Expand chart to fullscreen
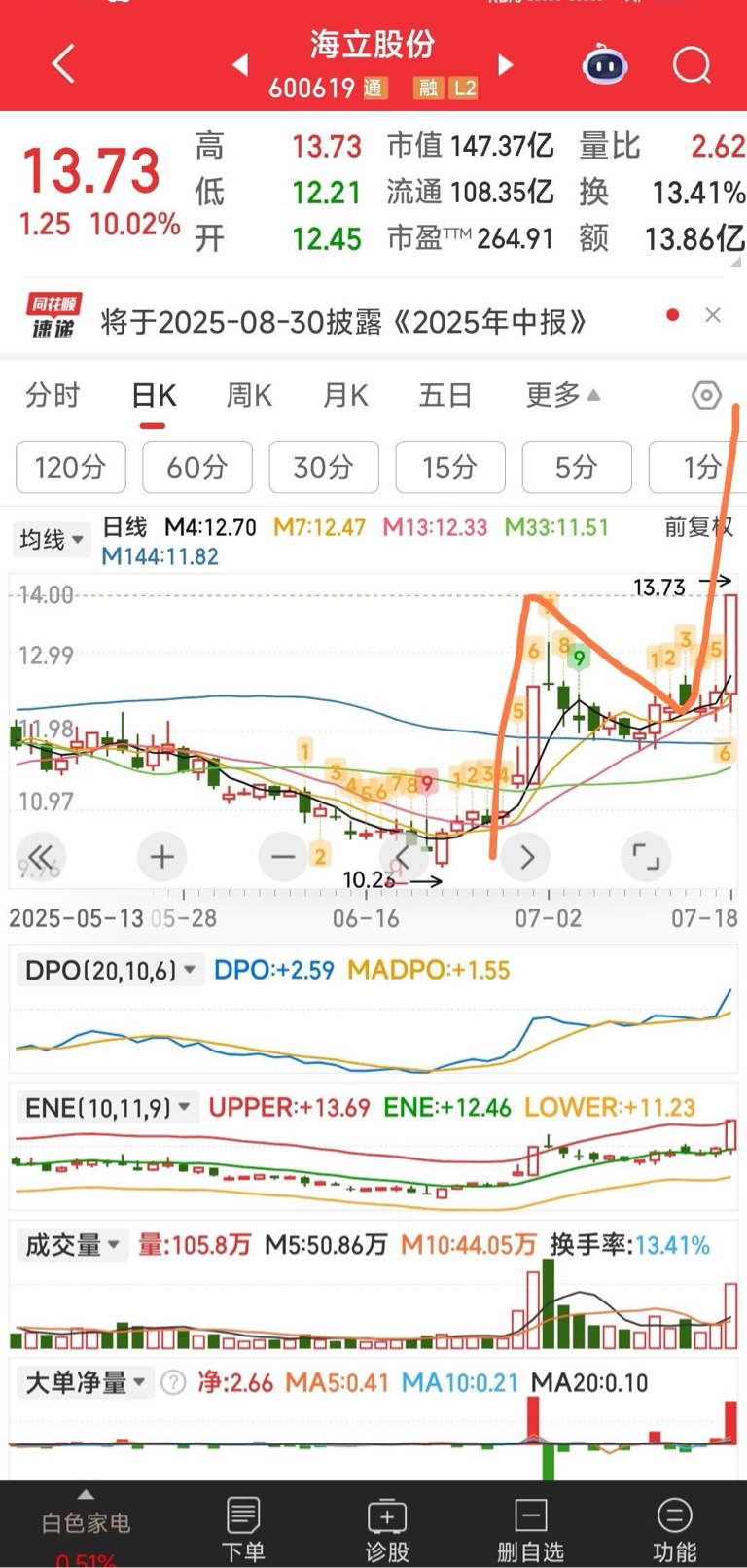This screenshot has width=747, height=1568. (x=646, y=857)
